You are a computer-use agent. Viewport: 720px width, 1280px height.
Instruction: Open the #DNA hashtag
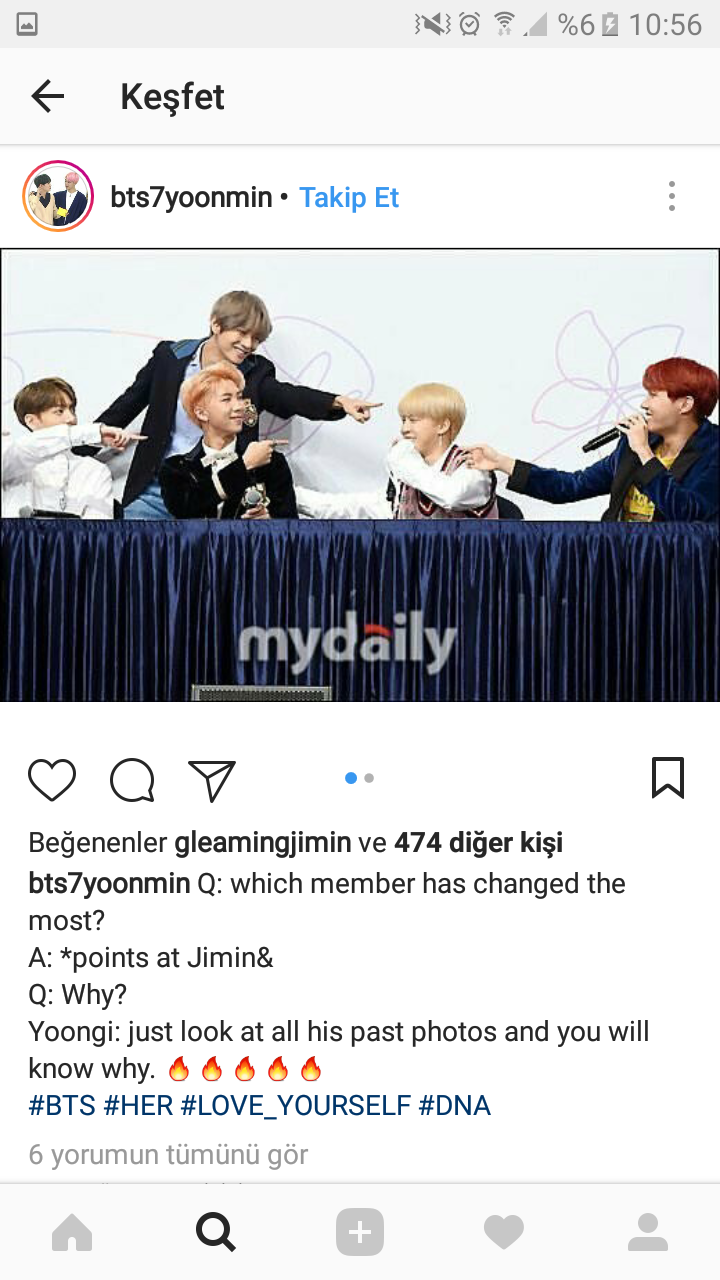454,1106
